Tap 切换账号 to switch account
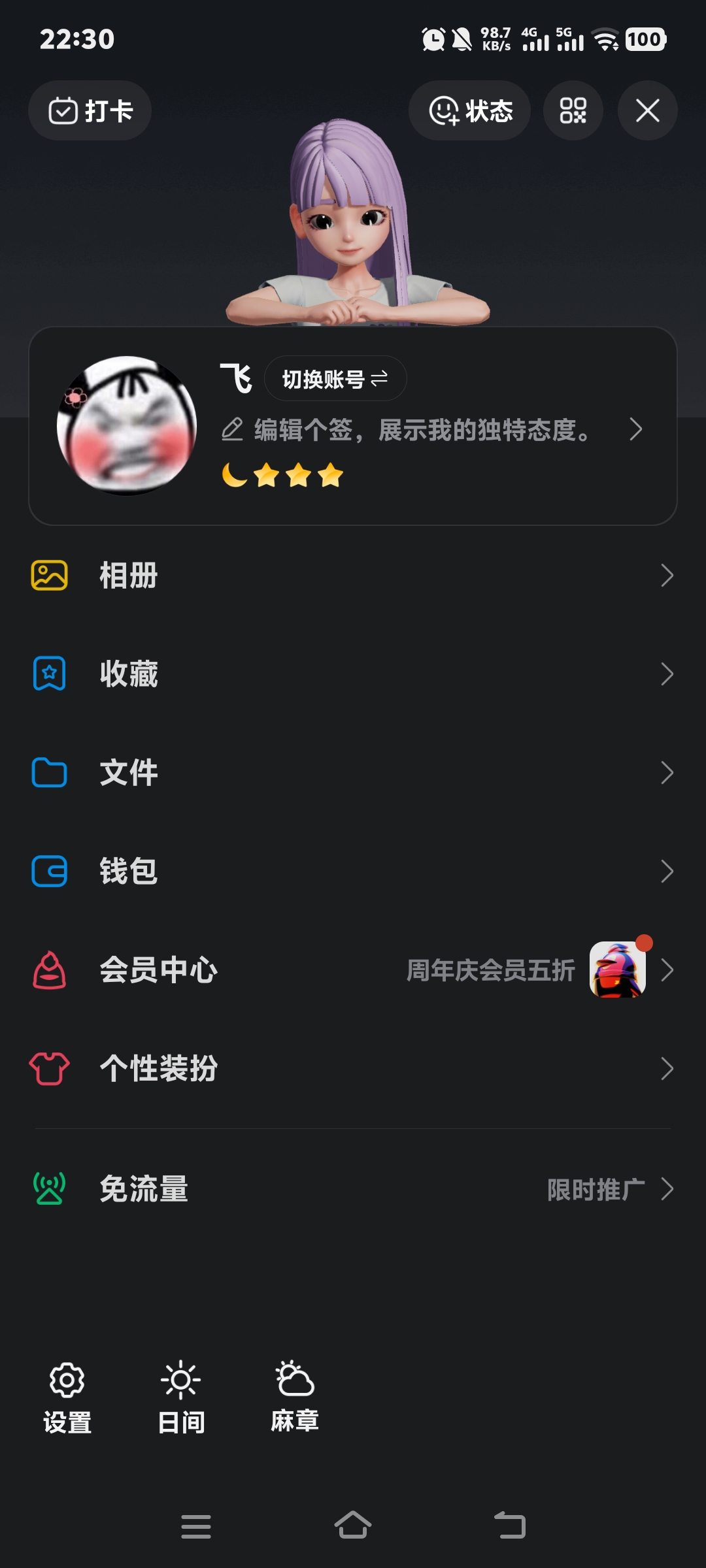706x1568 pixels. pos(335,378)
